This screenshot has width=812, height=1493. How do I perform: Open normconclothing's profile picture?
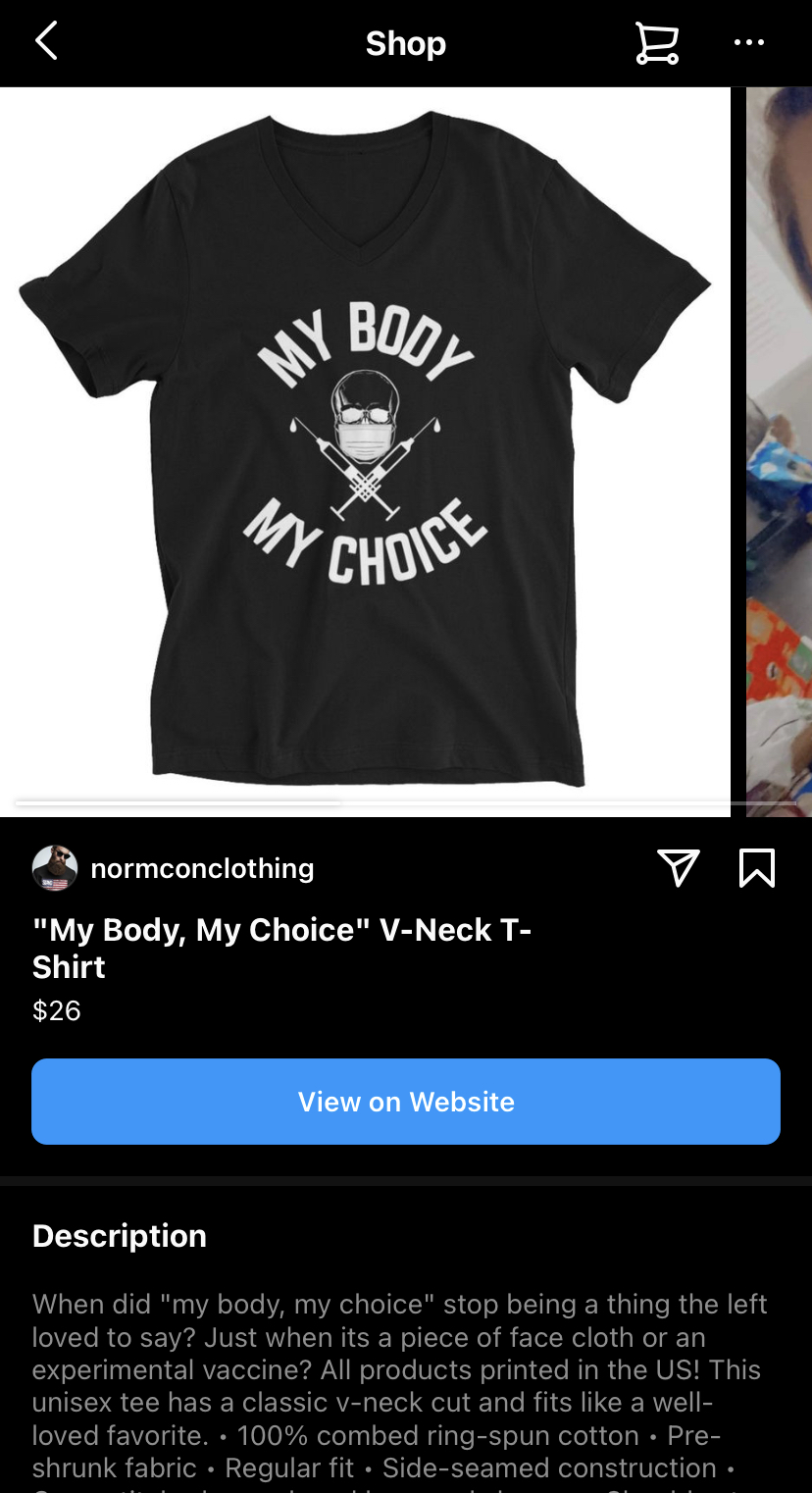coord(56,867)
